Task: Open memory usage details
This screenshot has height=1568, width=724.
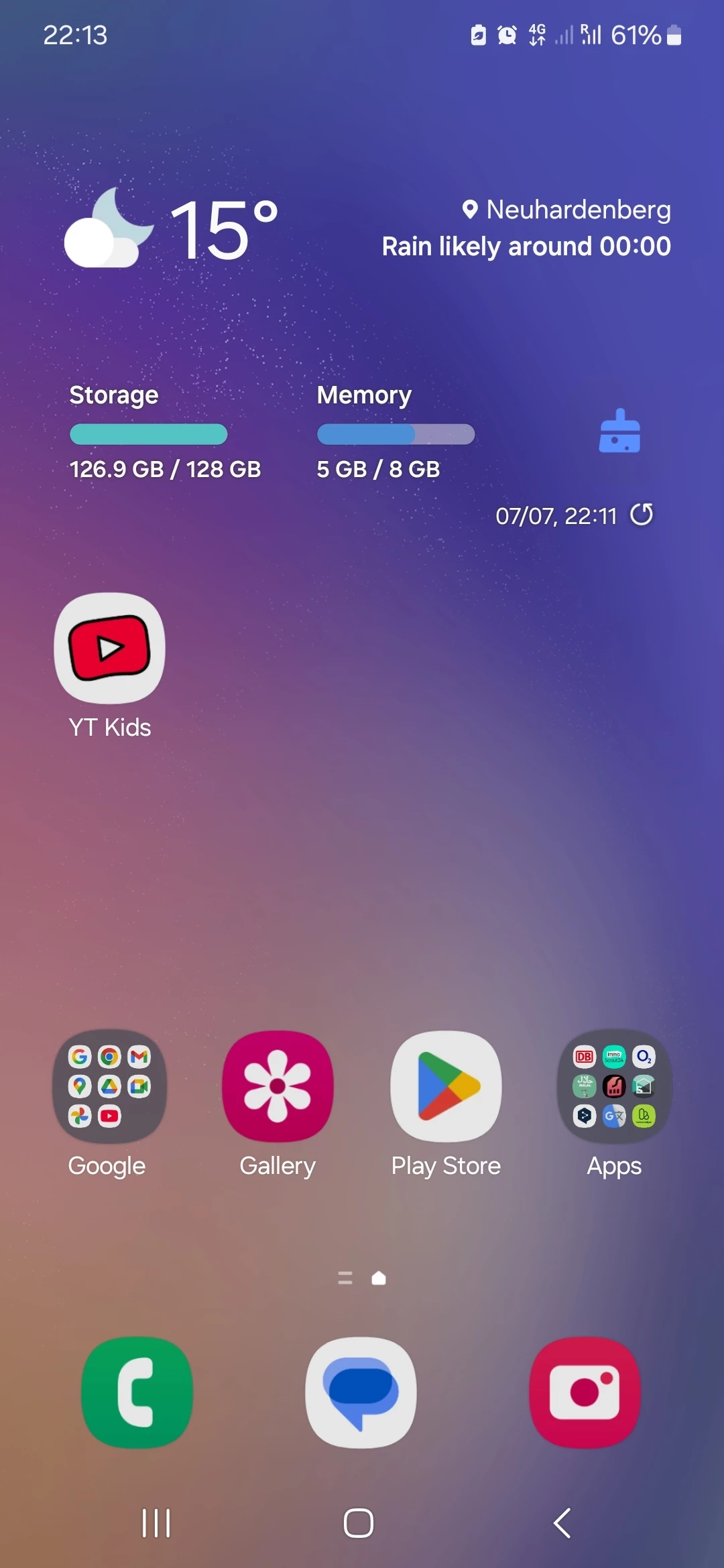Action: [396, 434]
